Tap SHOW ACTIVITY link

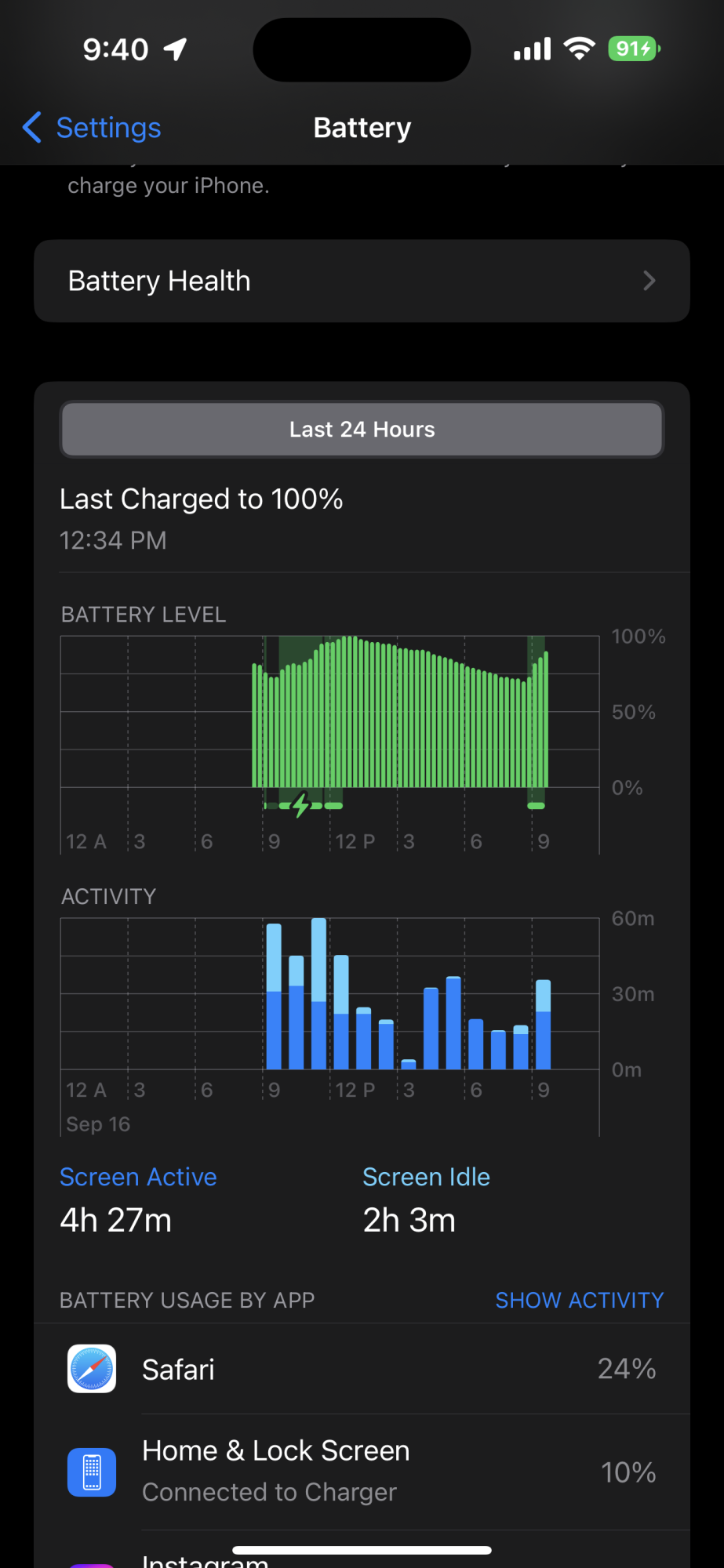[x=579, y=1300]
